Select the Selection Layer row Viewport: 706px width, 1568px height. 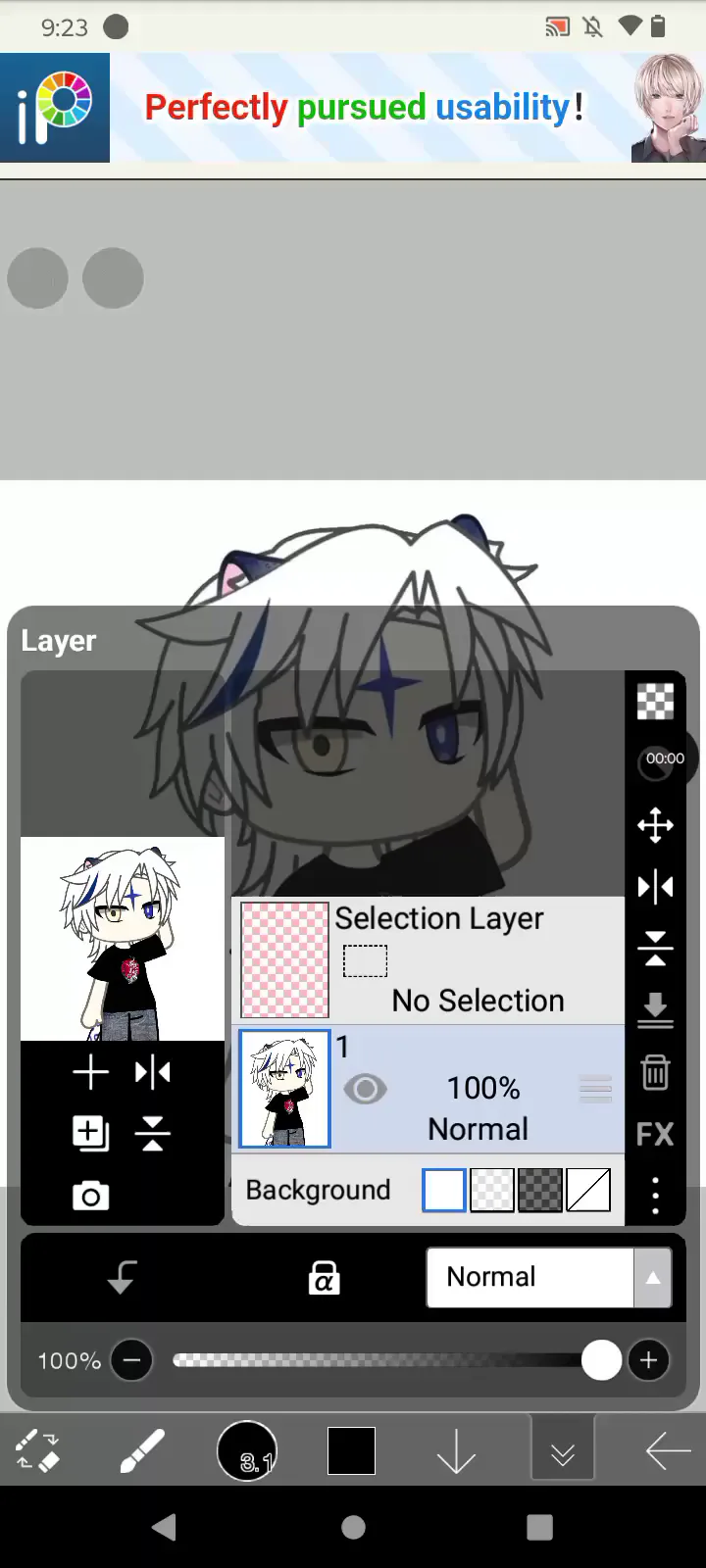pos(429,960)
